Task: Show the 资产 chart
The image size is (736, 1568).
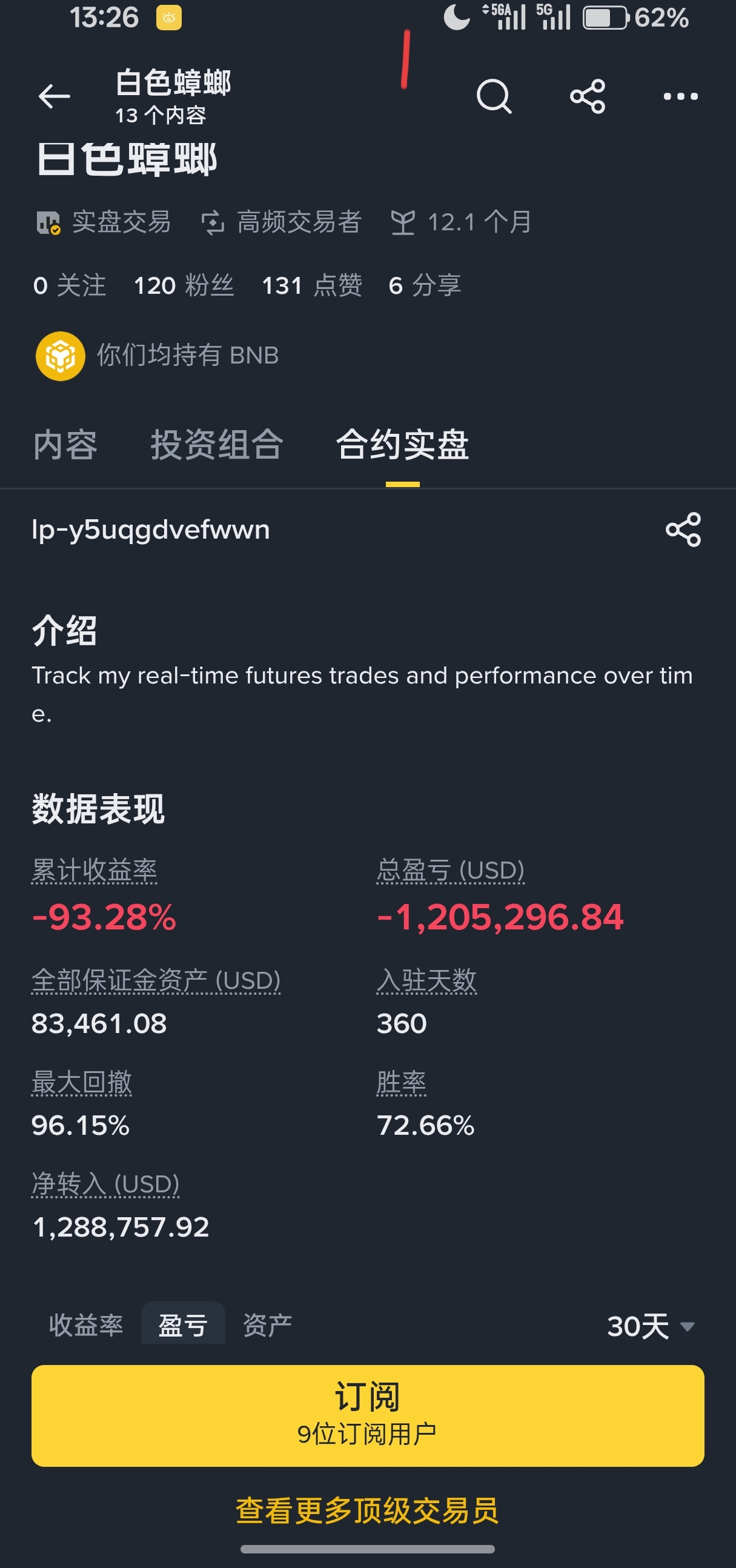Action: click(267, 1325)
